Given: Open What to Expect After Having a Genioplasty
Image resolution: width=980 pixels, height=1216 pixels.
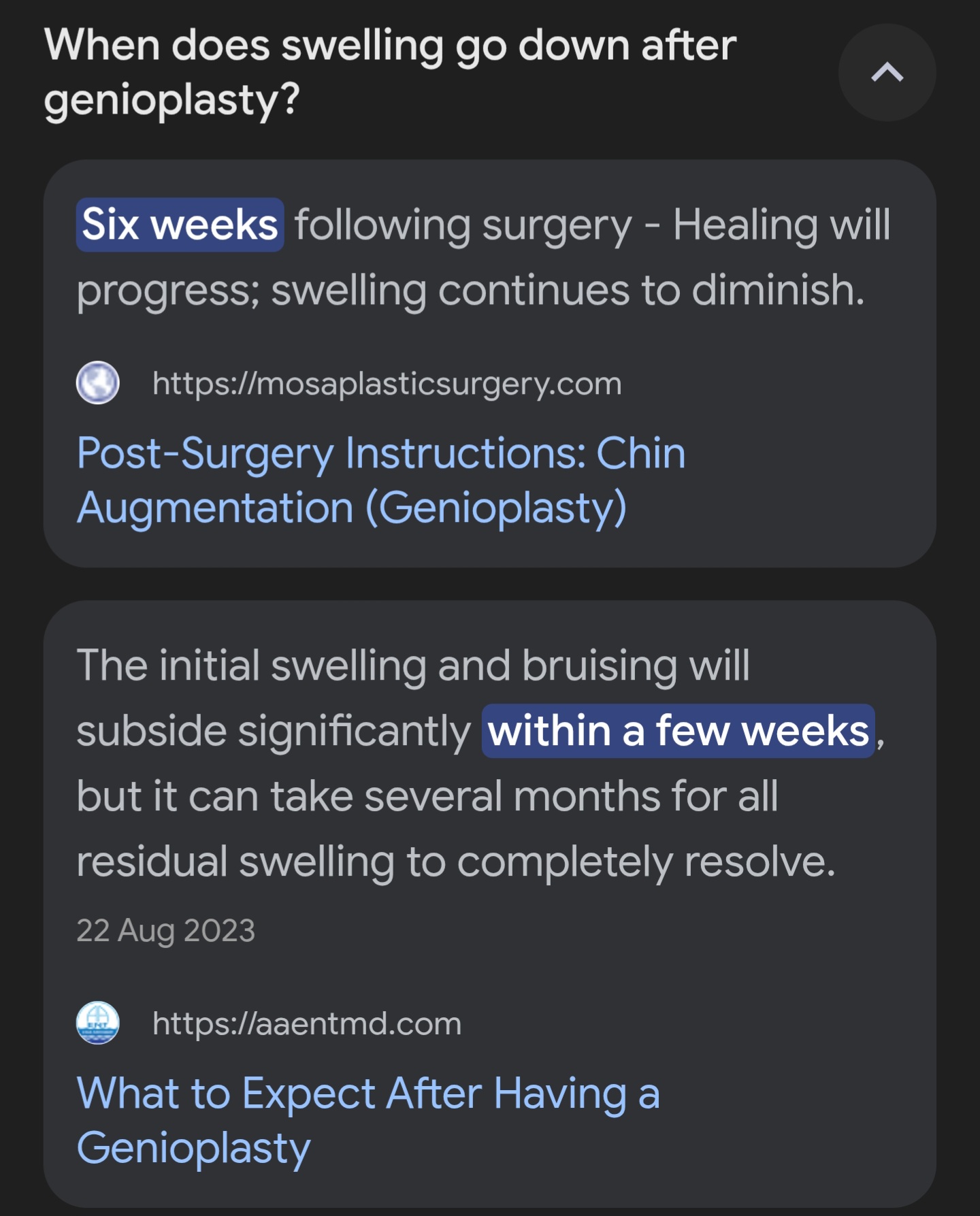Looking at the screenshot, I should click(367, 1120).
